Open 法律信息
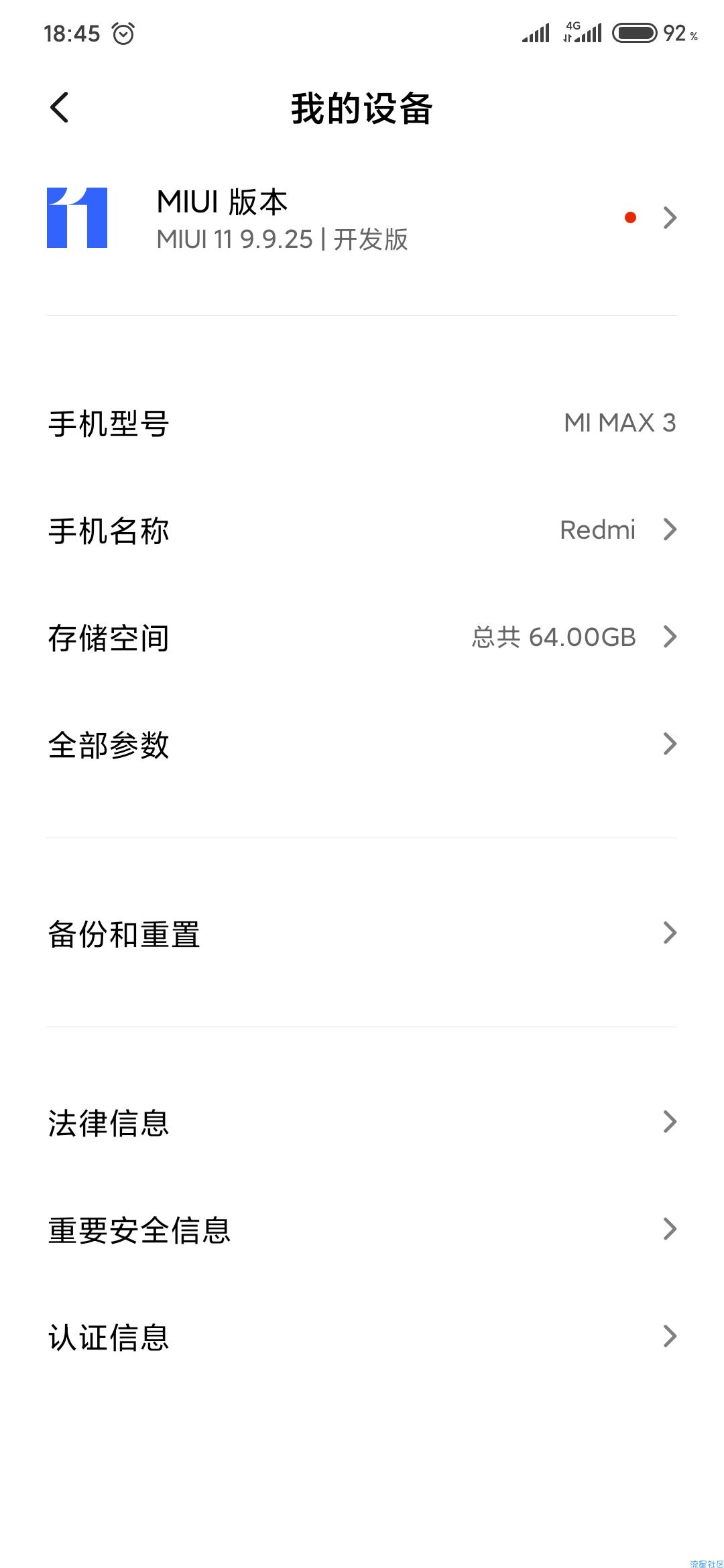 click(x=362, y=1122)
